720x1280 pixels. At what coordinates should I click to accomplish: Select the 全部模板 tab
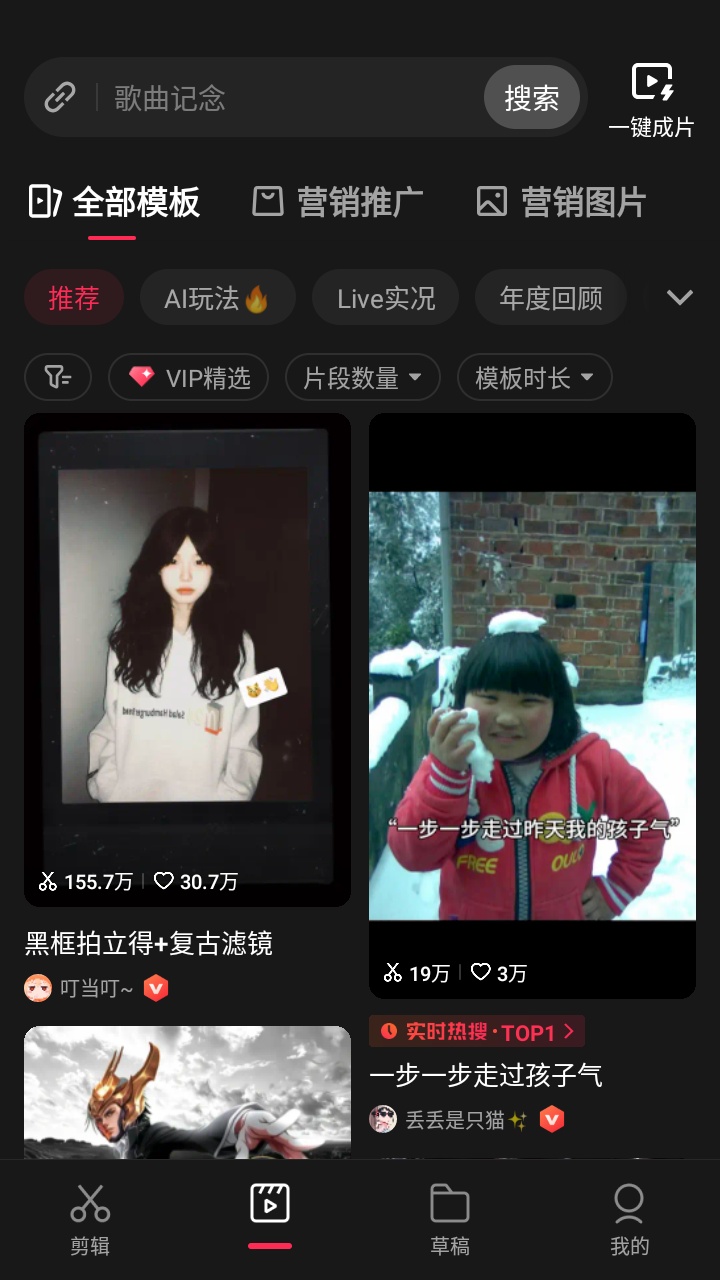[x=114, y=202]
